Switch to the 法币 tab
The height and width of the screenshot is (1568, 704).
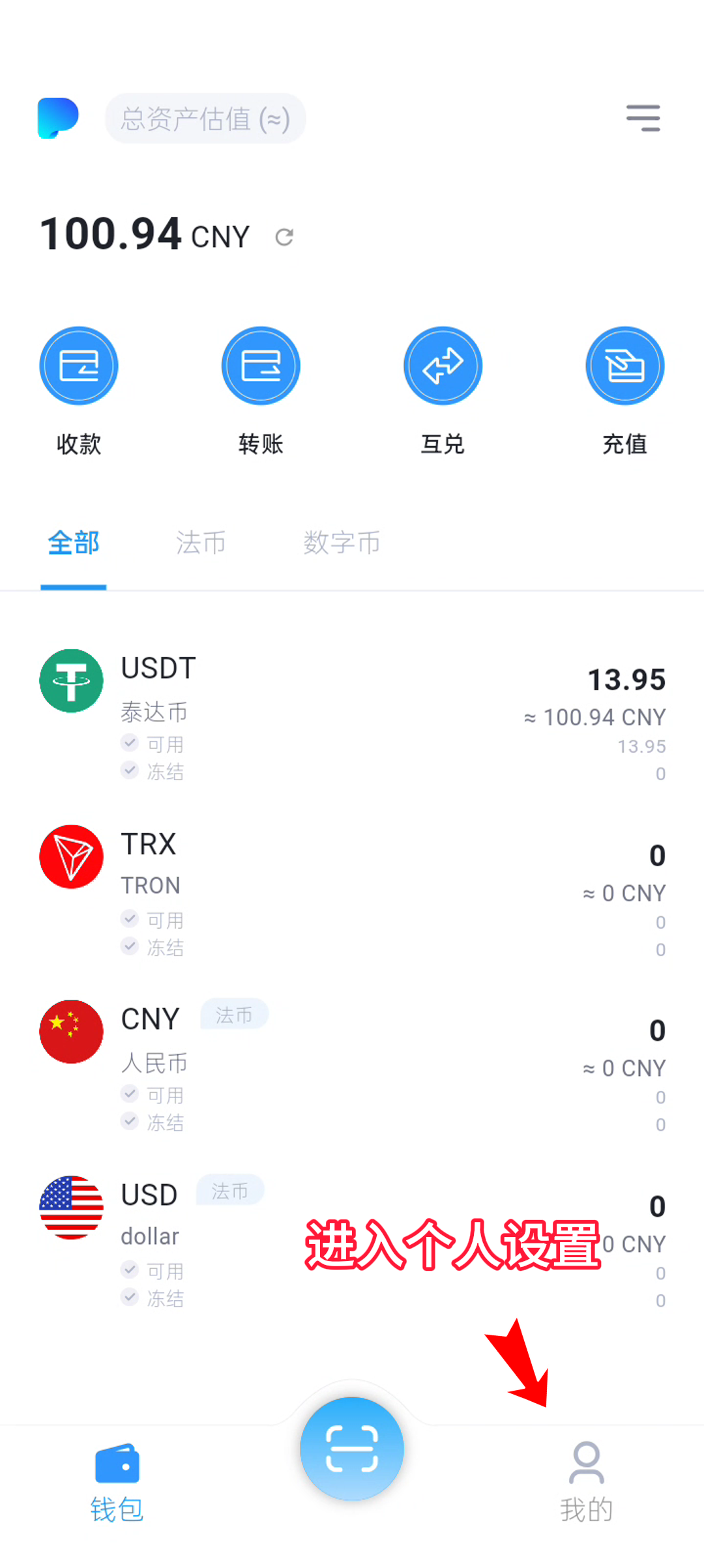coord(201,543)
